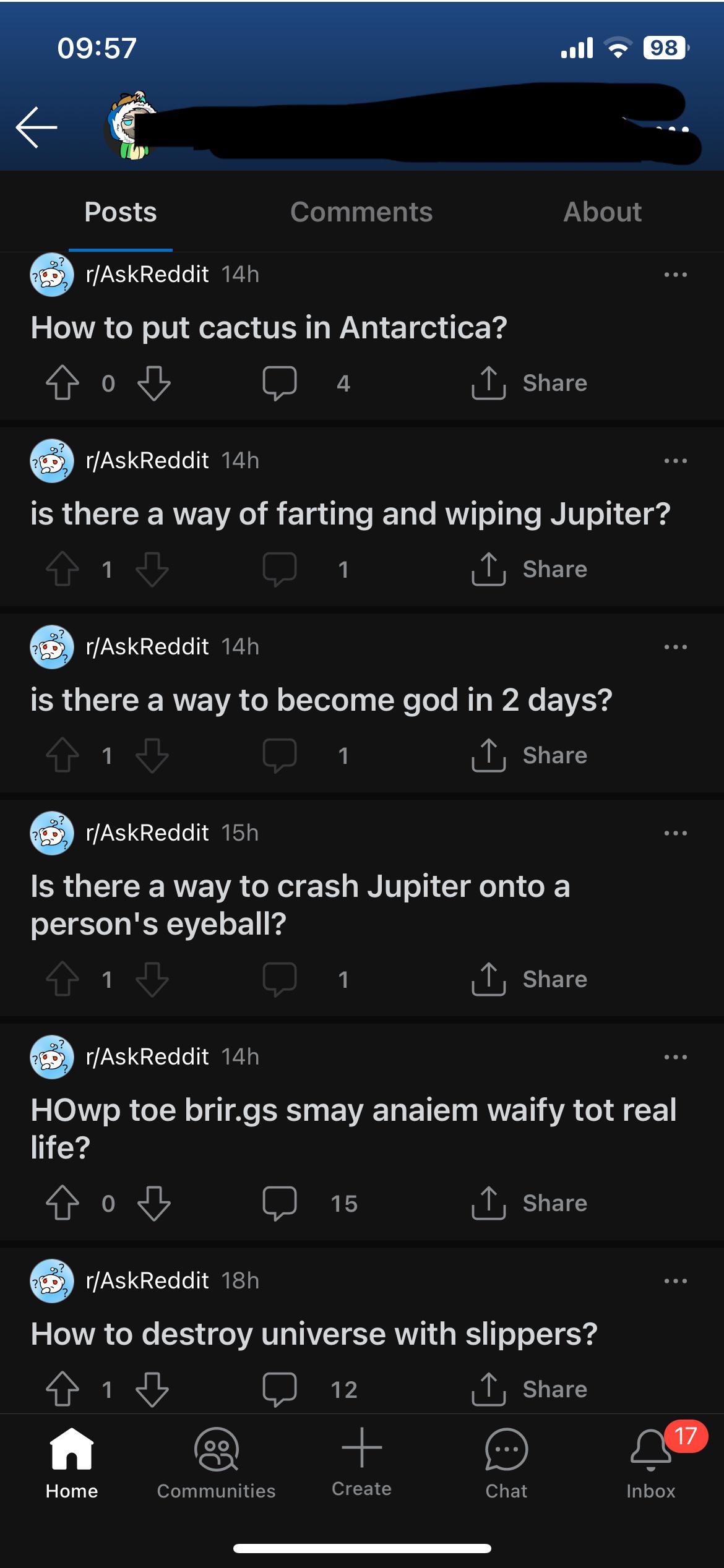Screen dimensions: 724x1568
Task: Downvote the "farting and wiping Jupiter" post
Action: pos(152,569)
